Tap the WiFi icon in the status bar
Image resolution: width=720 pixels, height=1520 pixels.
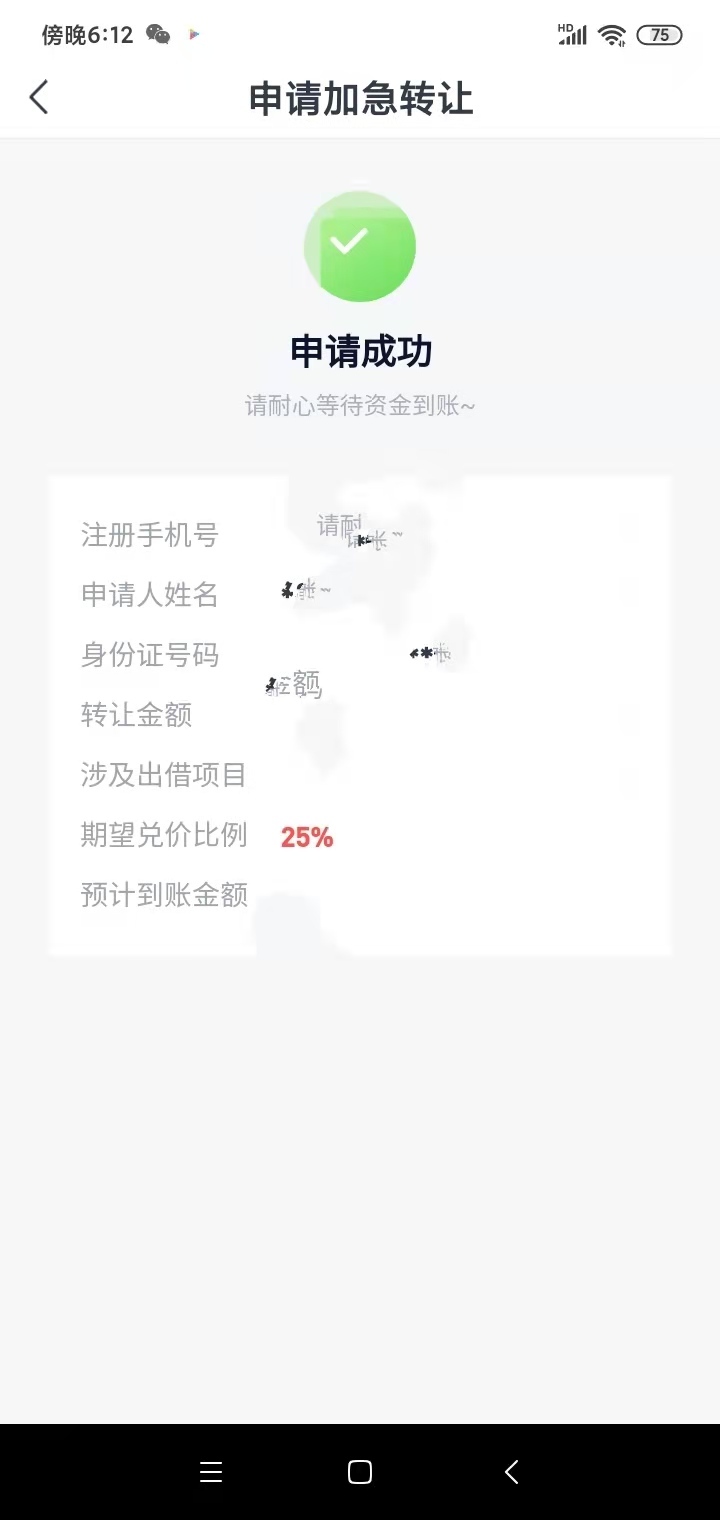613,34
